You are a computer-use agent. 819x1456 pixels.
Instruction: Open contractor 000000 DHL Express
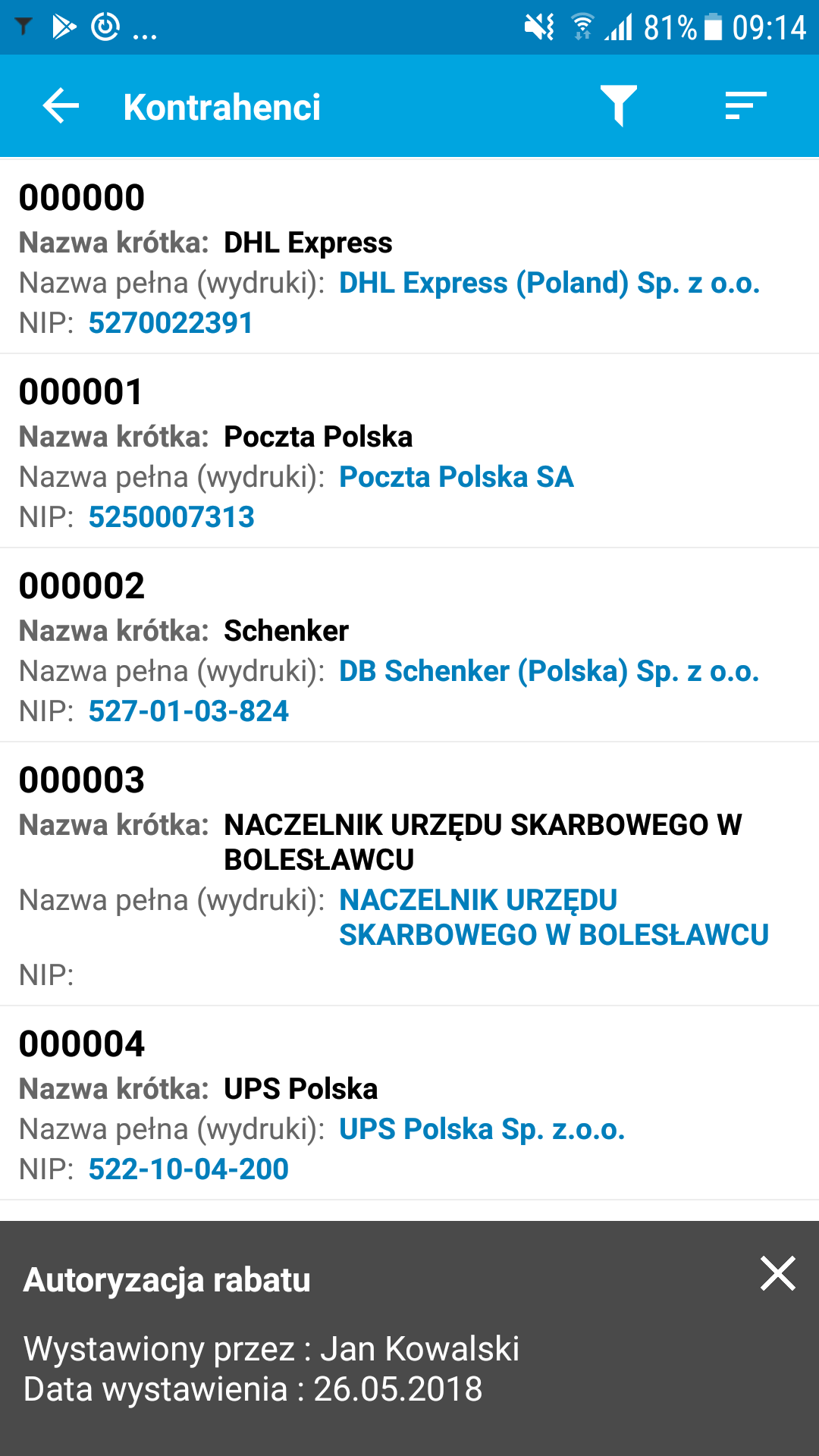coord(409,258)
